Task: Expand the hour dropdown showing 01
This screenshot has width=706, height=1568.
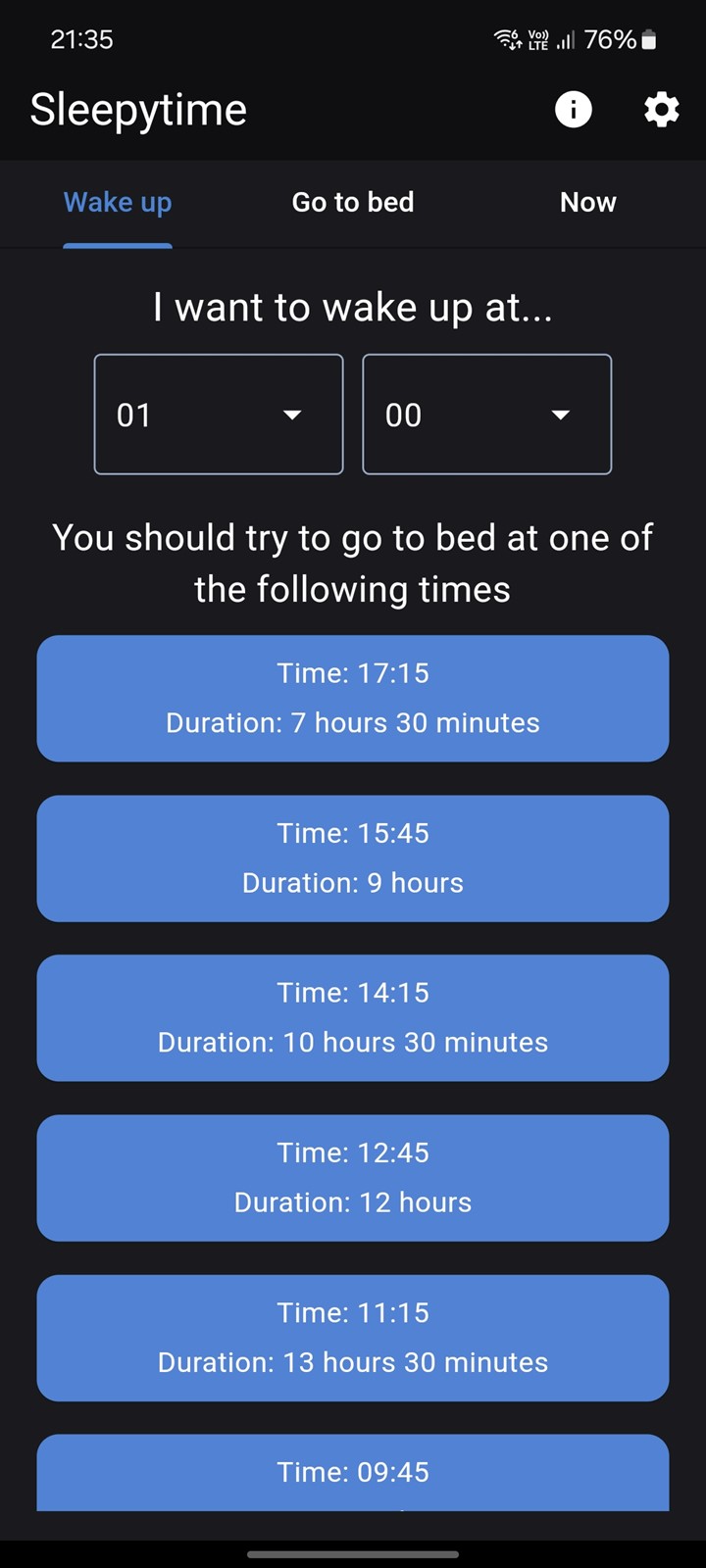Action: pyautogui.click(x=219, y=415)
